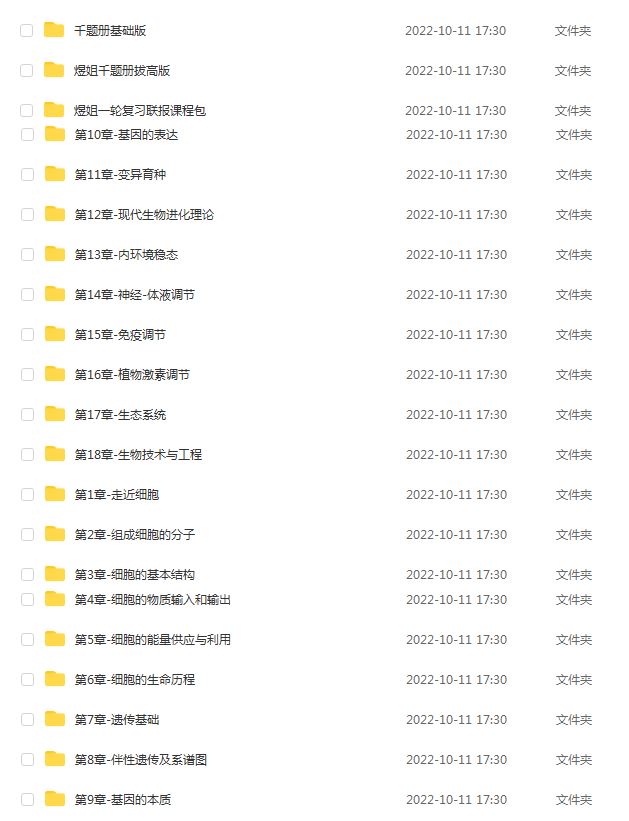Screen dimensions: 629x821
Task: Tick the checkbox next to 第7章-遗传基础
Action: [x=27, y=720]
